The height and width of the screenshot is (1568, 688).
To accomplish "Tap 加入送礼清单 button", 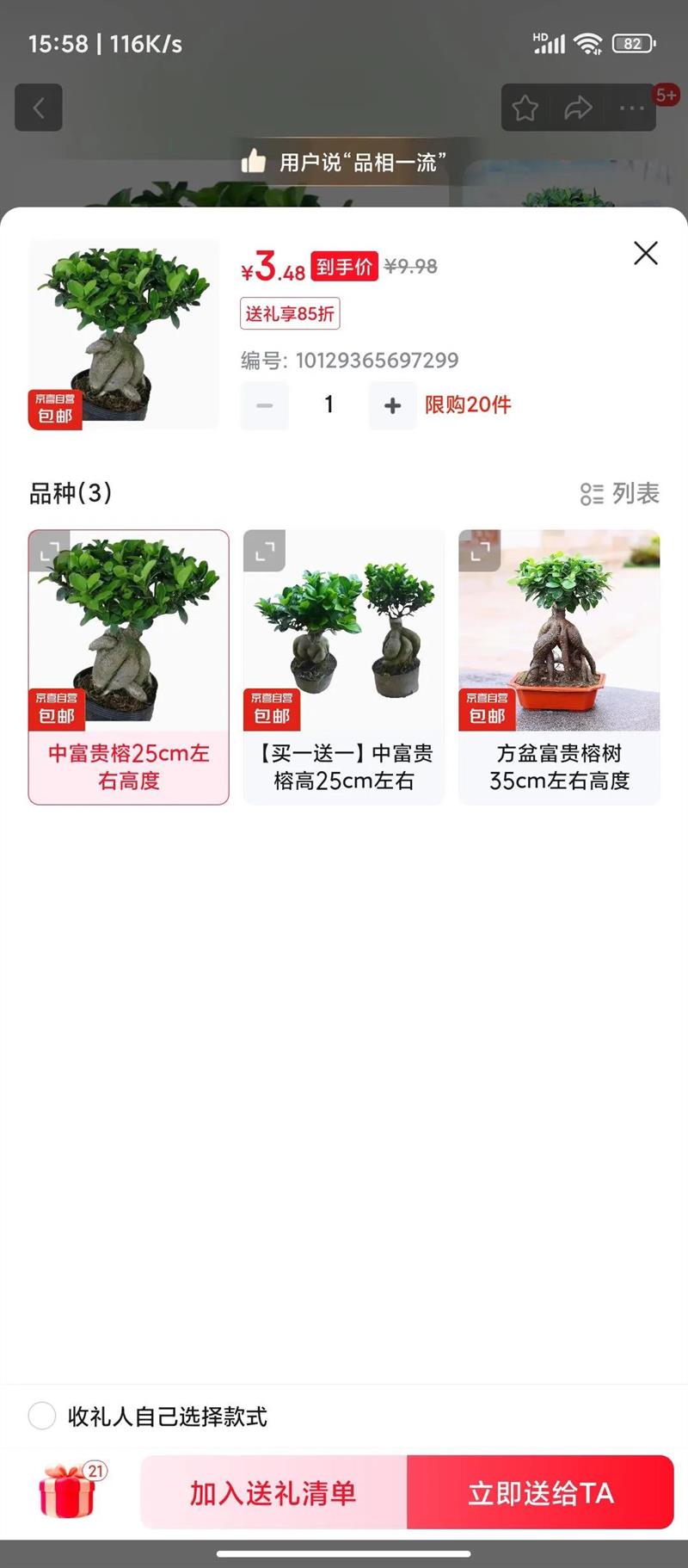I will 273,1492.
